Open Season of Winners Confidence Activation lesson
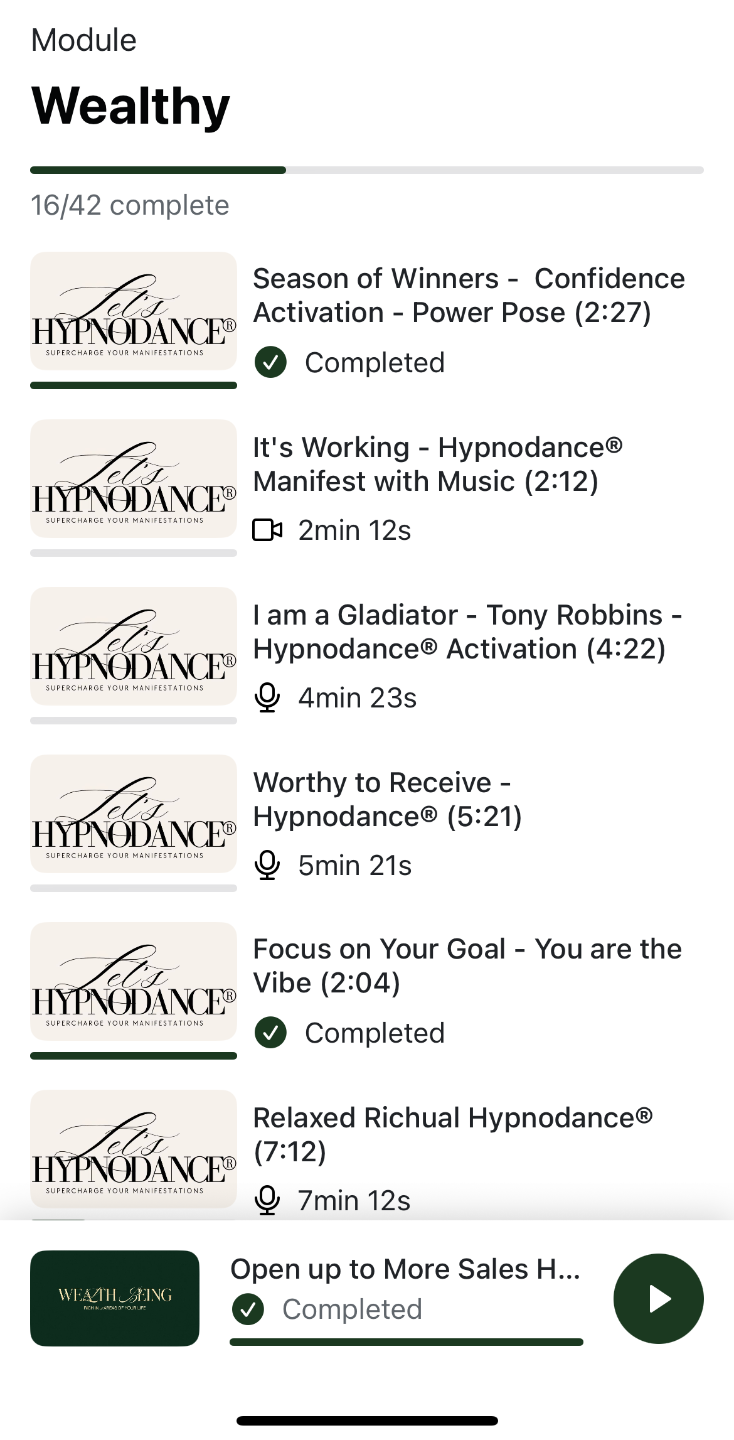734x1440 pixels. click(x=468, y=296)
